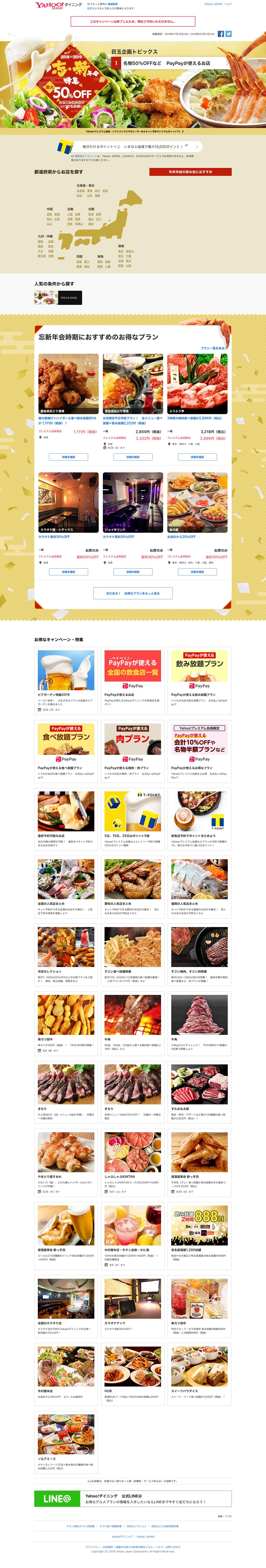Screen dimensions: 266x1568
Task: Open PayPayが使える飲み放題プラン card
Action: click(199, 679)
